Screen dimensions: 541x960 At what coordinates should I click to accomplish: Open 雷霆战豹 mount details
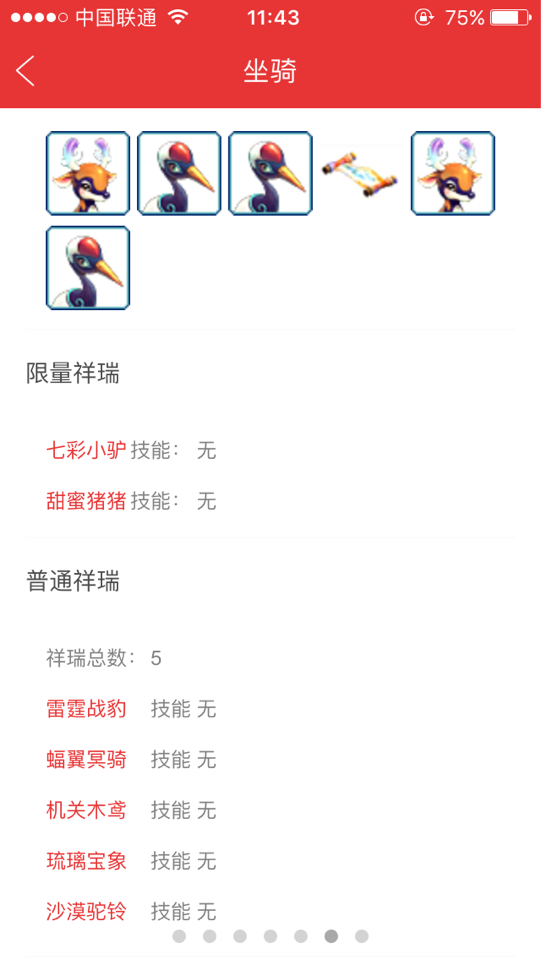(x=86, y=708)
